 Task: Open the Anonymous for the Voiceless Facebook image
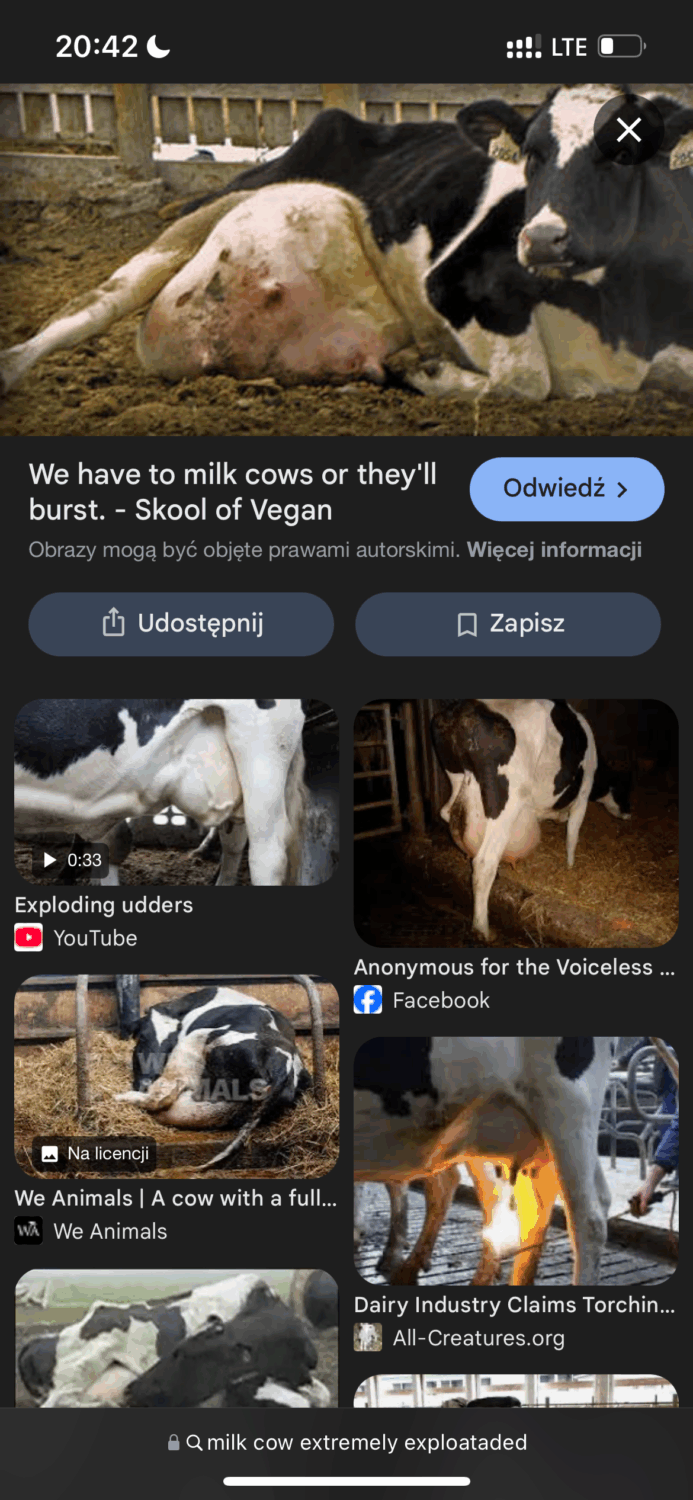pos(516,823)
